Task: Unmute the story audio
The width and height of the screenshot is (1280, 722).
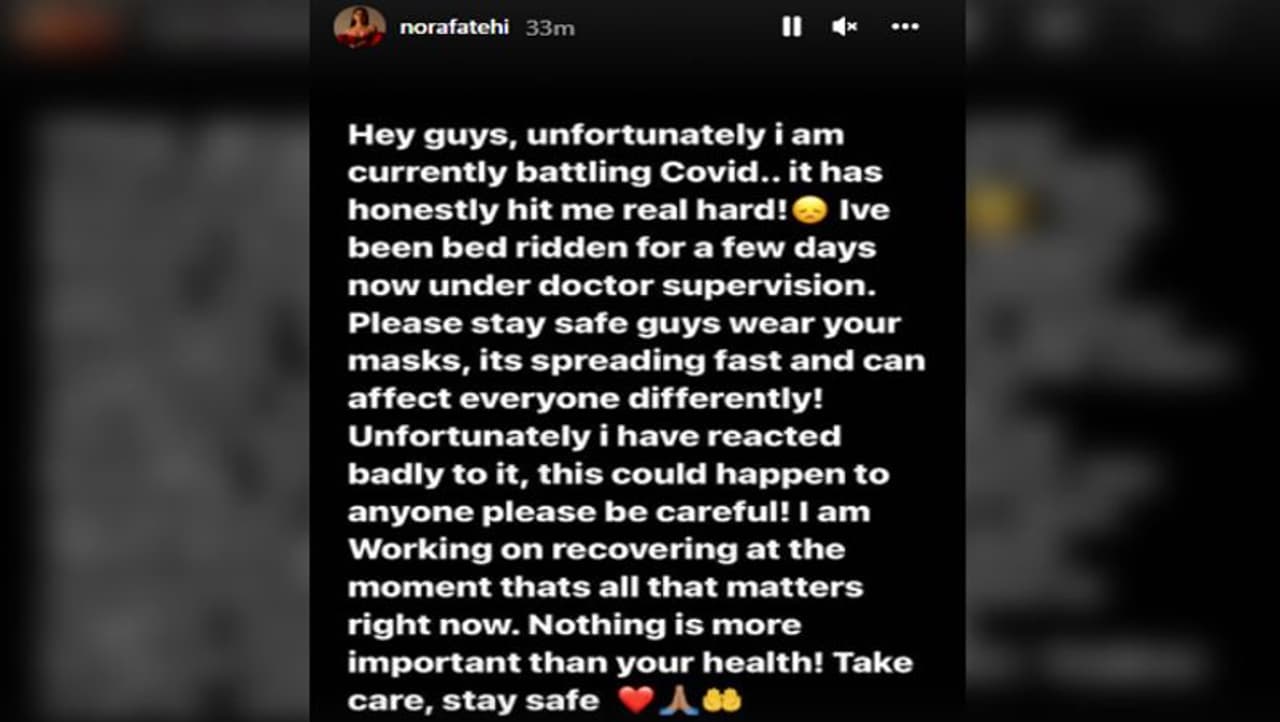Action: (x=844, y=27)
